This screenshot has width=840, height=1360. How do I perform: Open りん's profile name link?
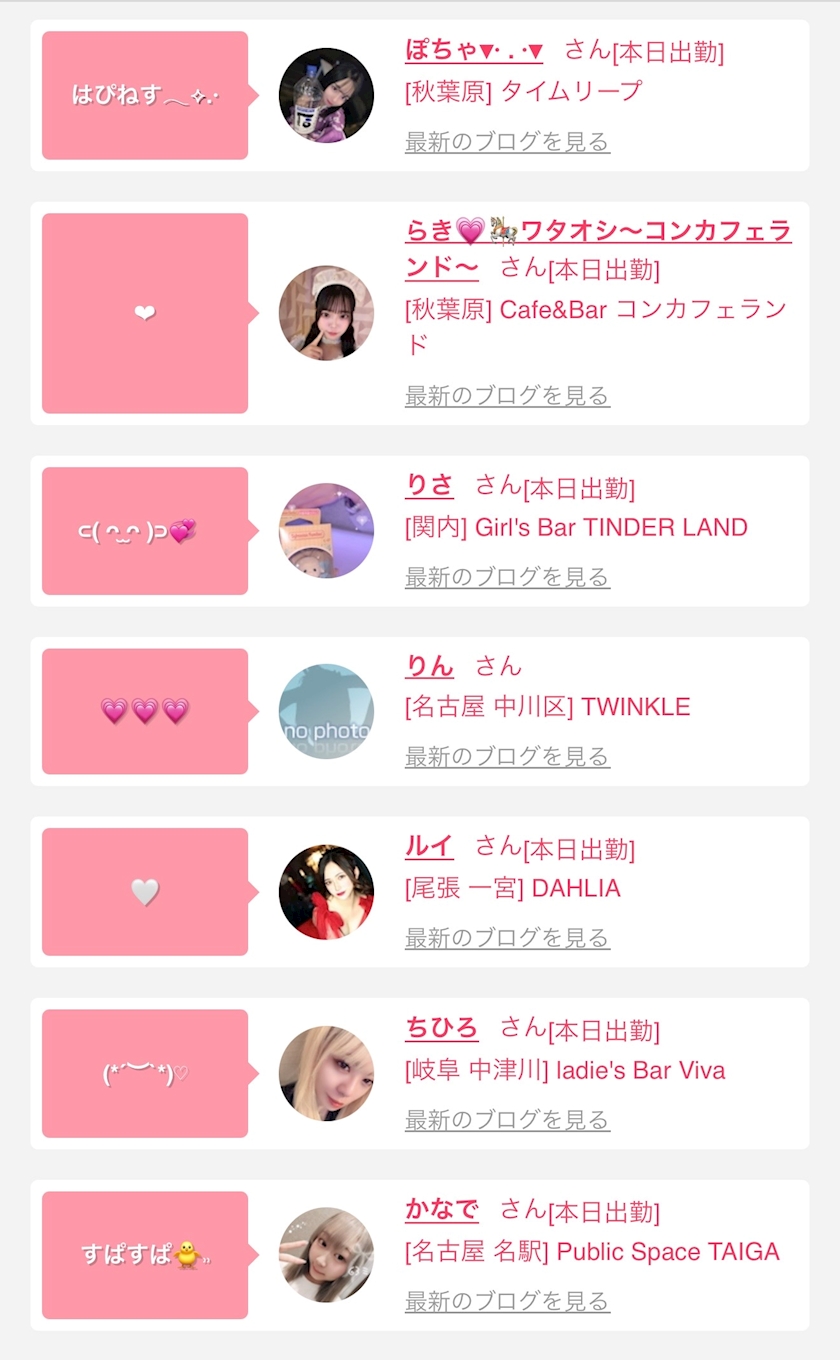pyautogui.click(x=430, y=666)
